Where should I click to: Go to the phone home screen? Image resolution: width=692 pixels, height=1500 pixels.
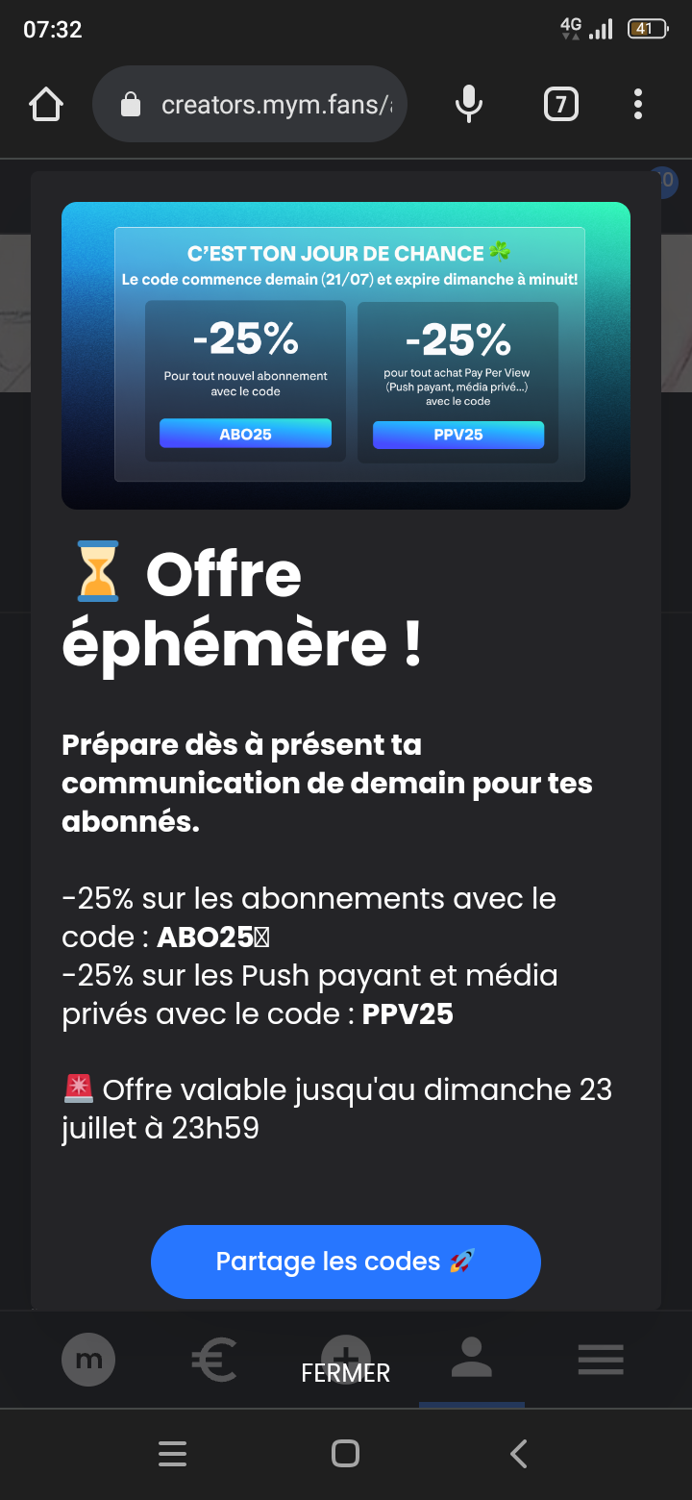pos(345,1453)
